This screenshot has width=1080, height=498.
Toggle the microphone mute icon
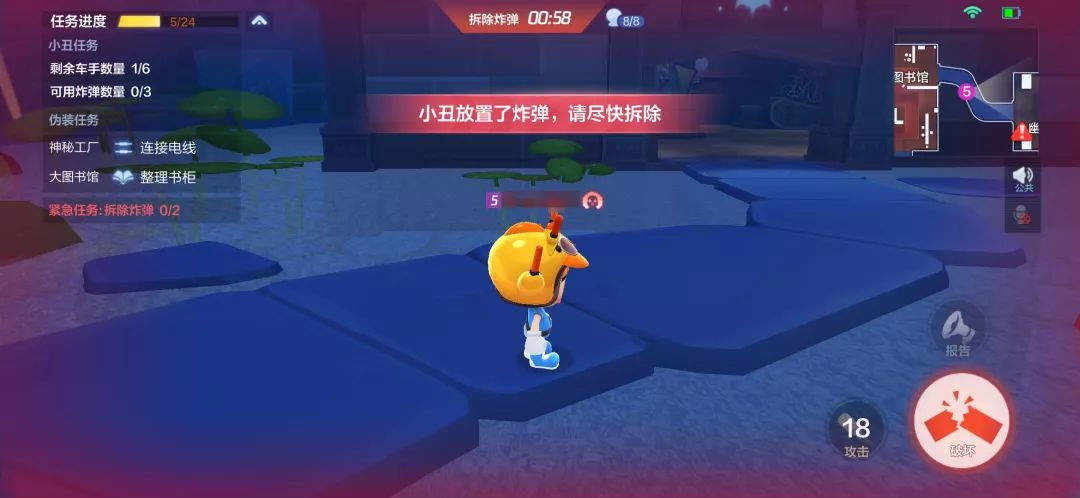pyautogui.click(x=1023, y=214)
